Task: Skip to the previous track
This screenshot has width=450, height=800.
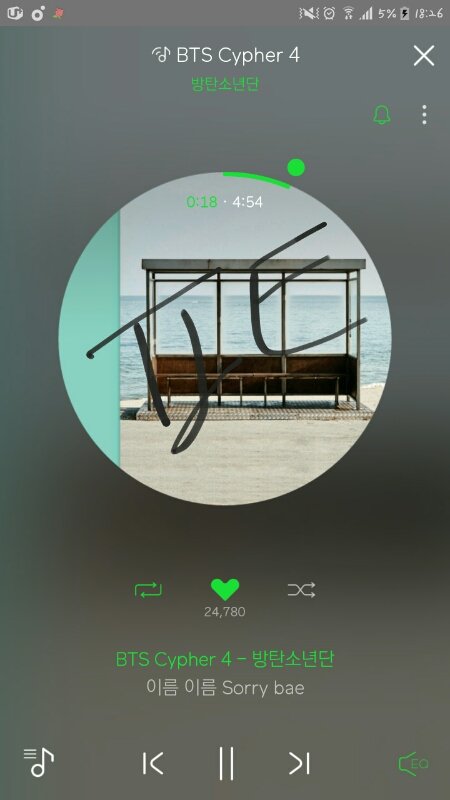Action: coord(153,763)
